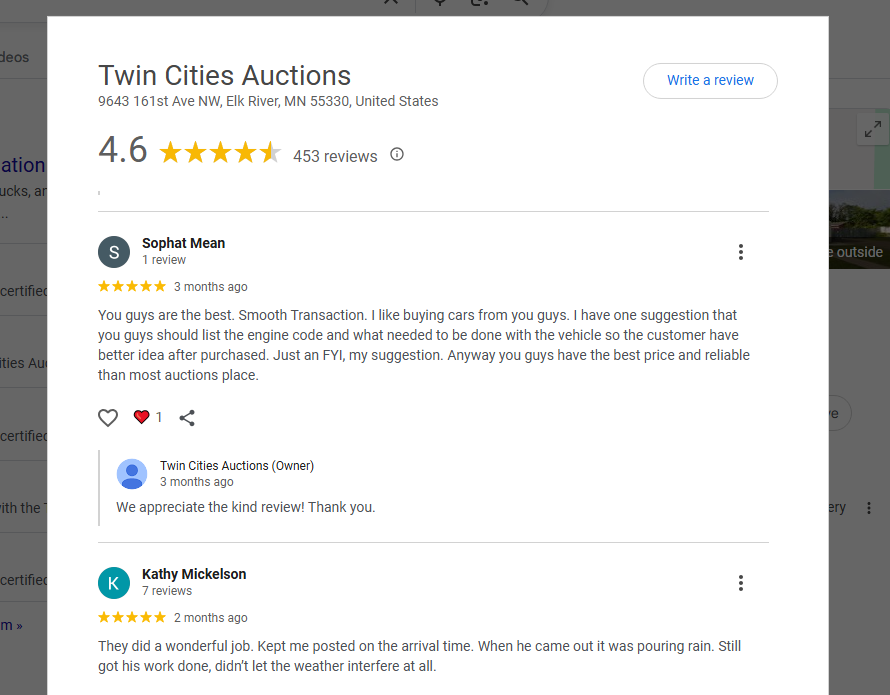Like Sophat Mean's review with the heart

108,418
